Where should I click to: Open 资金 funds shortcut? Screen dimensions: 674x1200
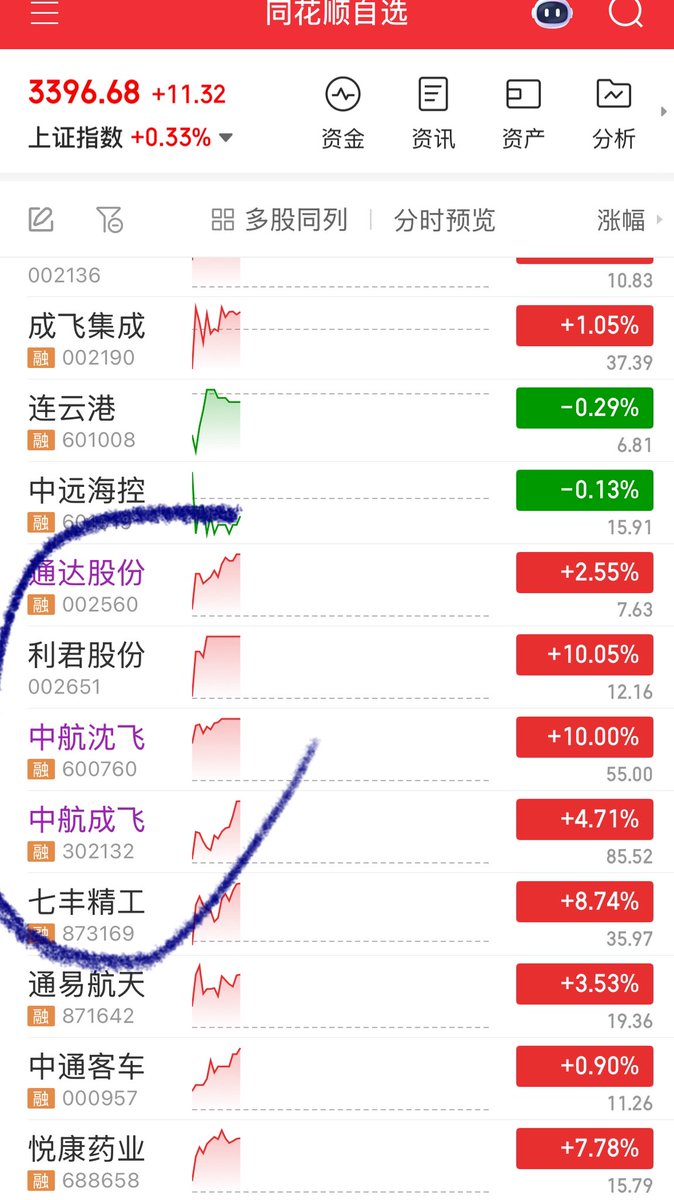tap(343, 113)
